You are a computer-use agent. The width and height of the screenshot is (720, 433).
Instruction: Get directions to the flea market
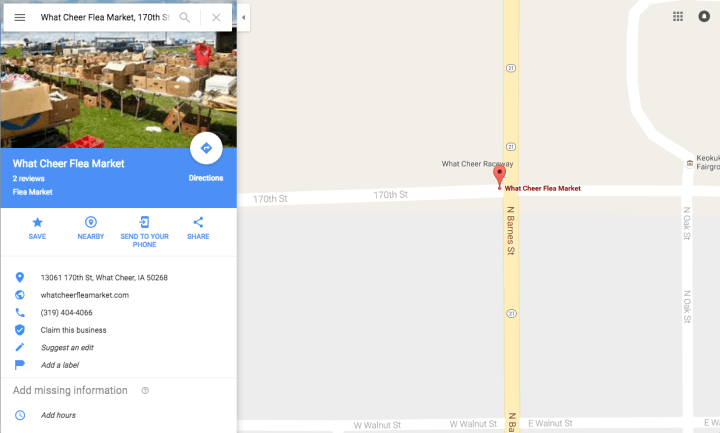206,148
